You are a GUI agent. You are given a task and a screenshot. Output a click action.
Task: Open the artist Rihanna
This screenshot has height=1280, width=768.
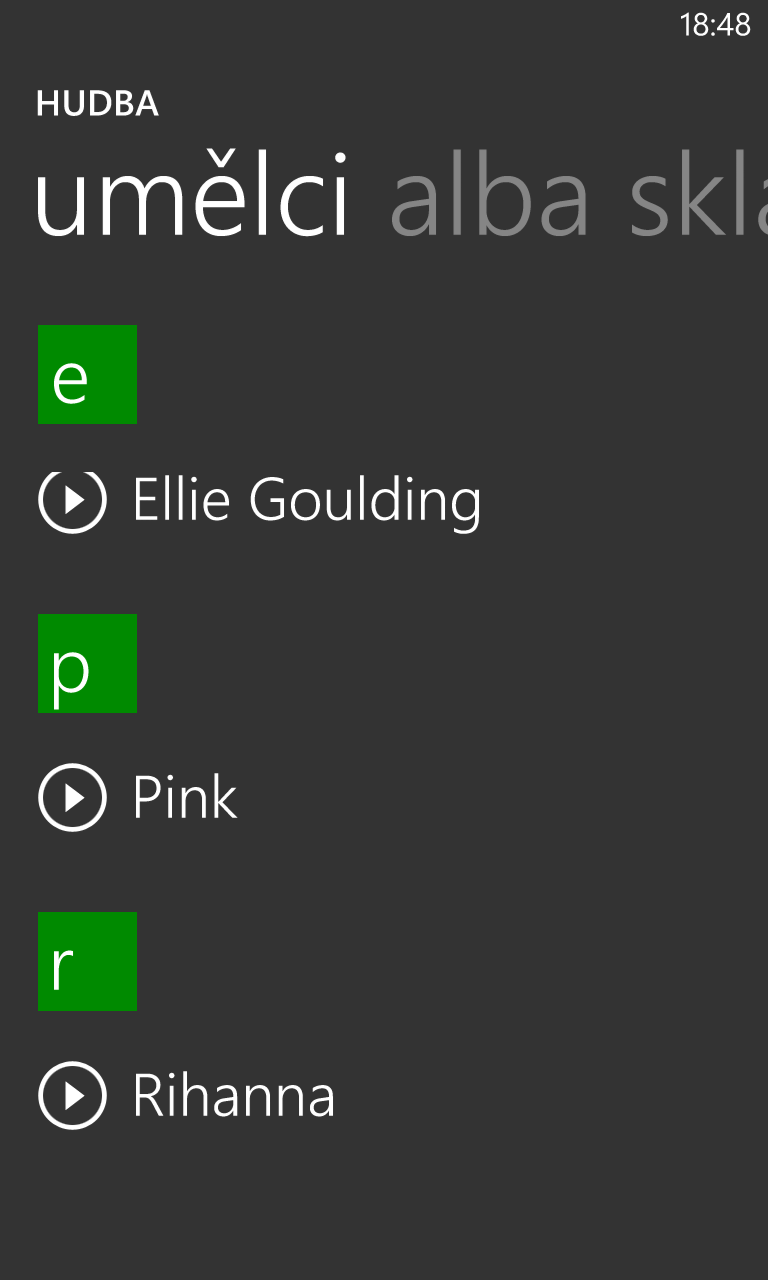click(x=234, y=1095)
